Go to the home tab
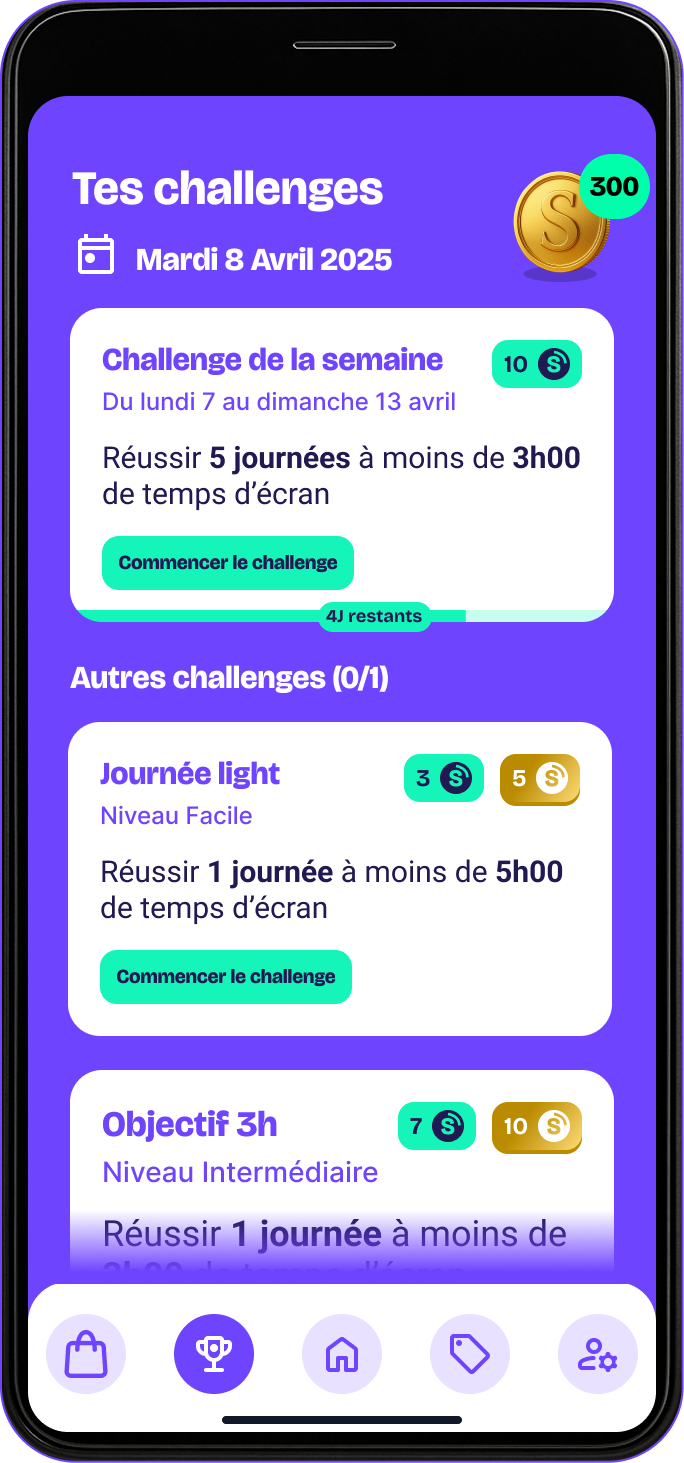Image resolution: width=684 pixels, height=1463 pixels. (x=342, y=1355)
